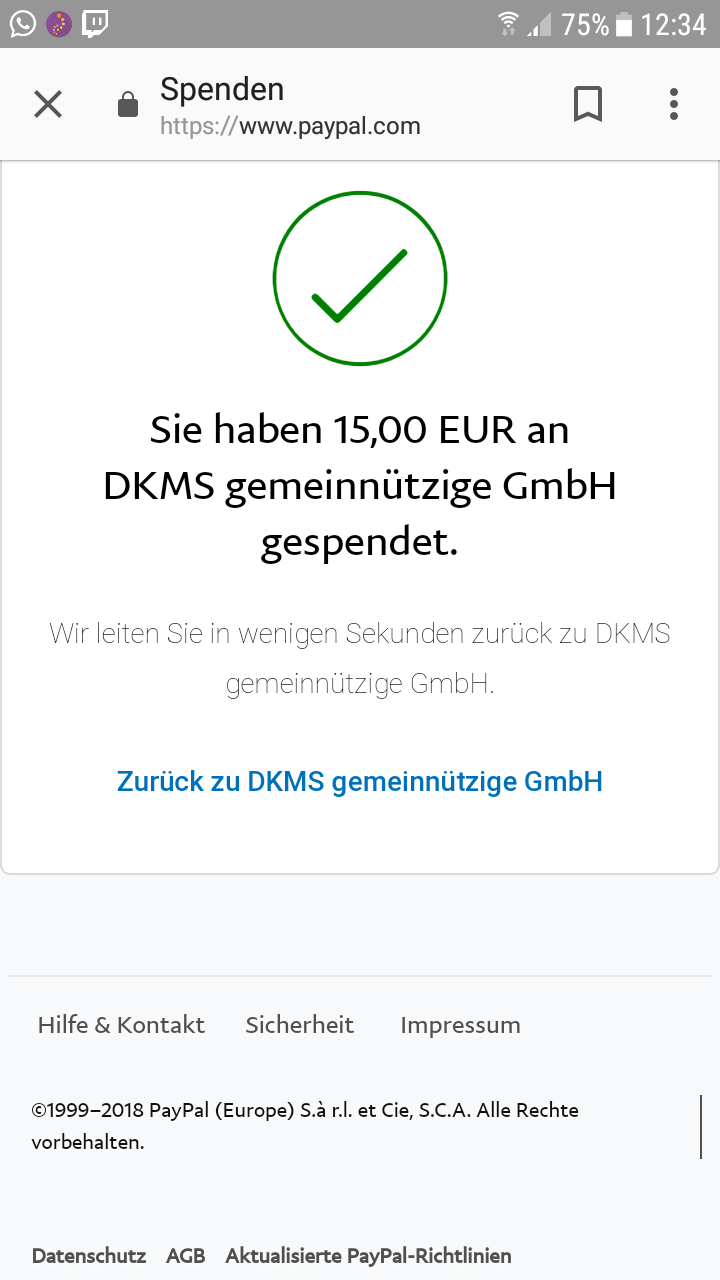The width and height of the screenshot is (720, 1280).
Task: Open the Sicherheit page
Action: (x=300, y=1025)
